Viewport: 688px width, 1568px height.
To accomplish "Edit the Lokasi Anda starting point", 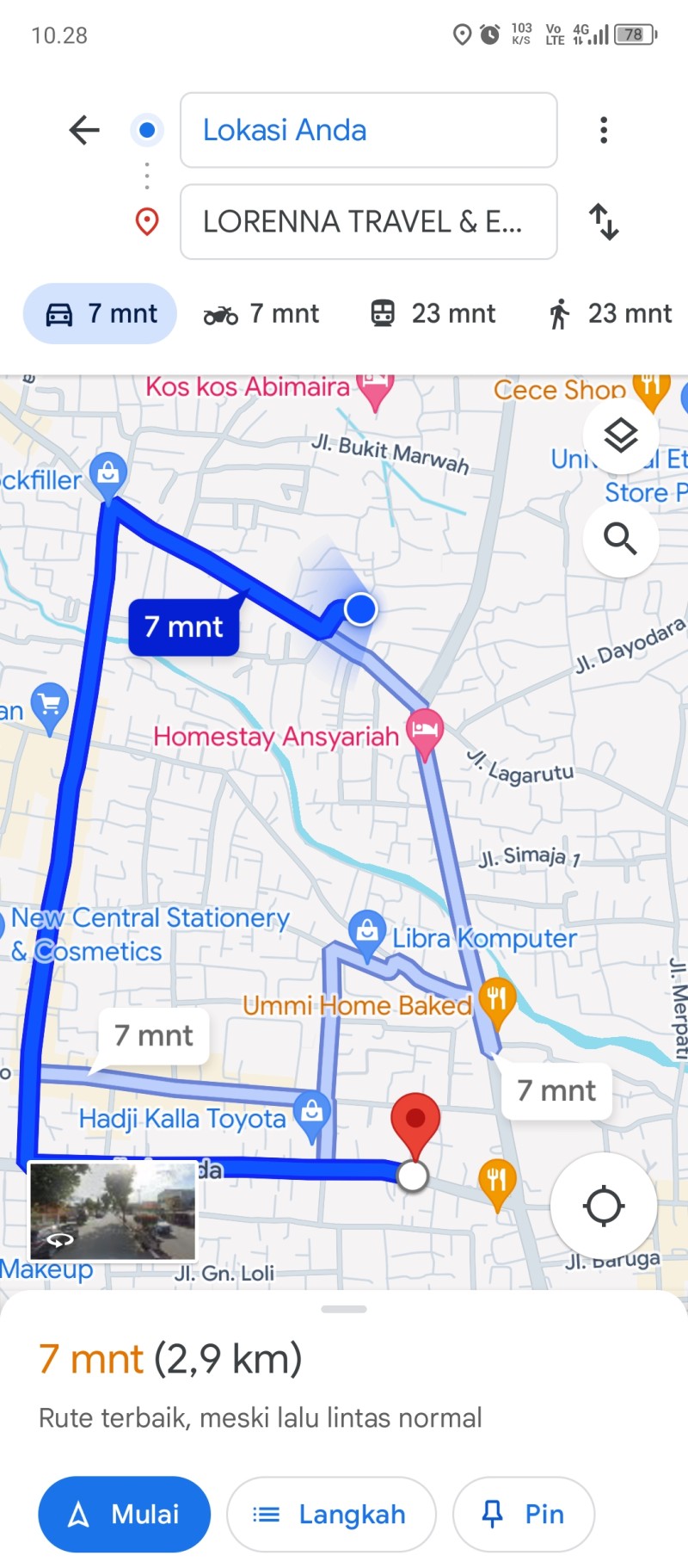I will 368,130.
